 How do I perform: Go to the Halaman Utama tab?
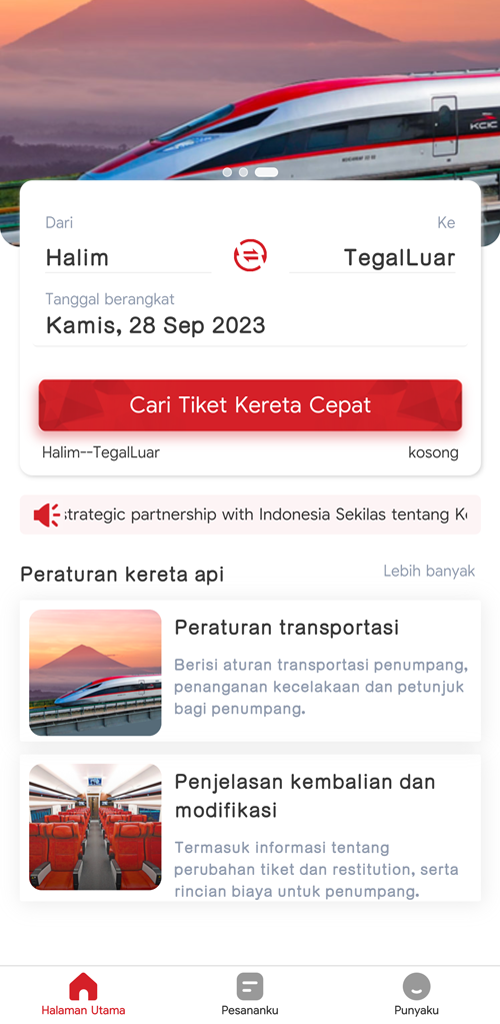coord(83,995)
